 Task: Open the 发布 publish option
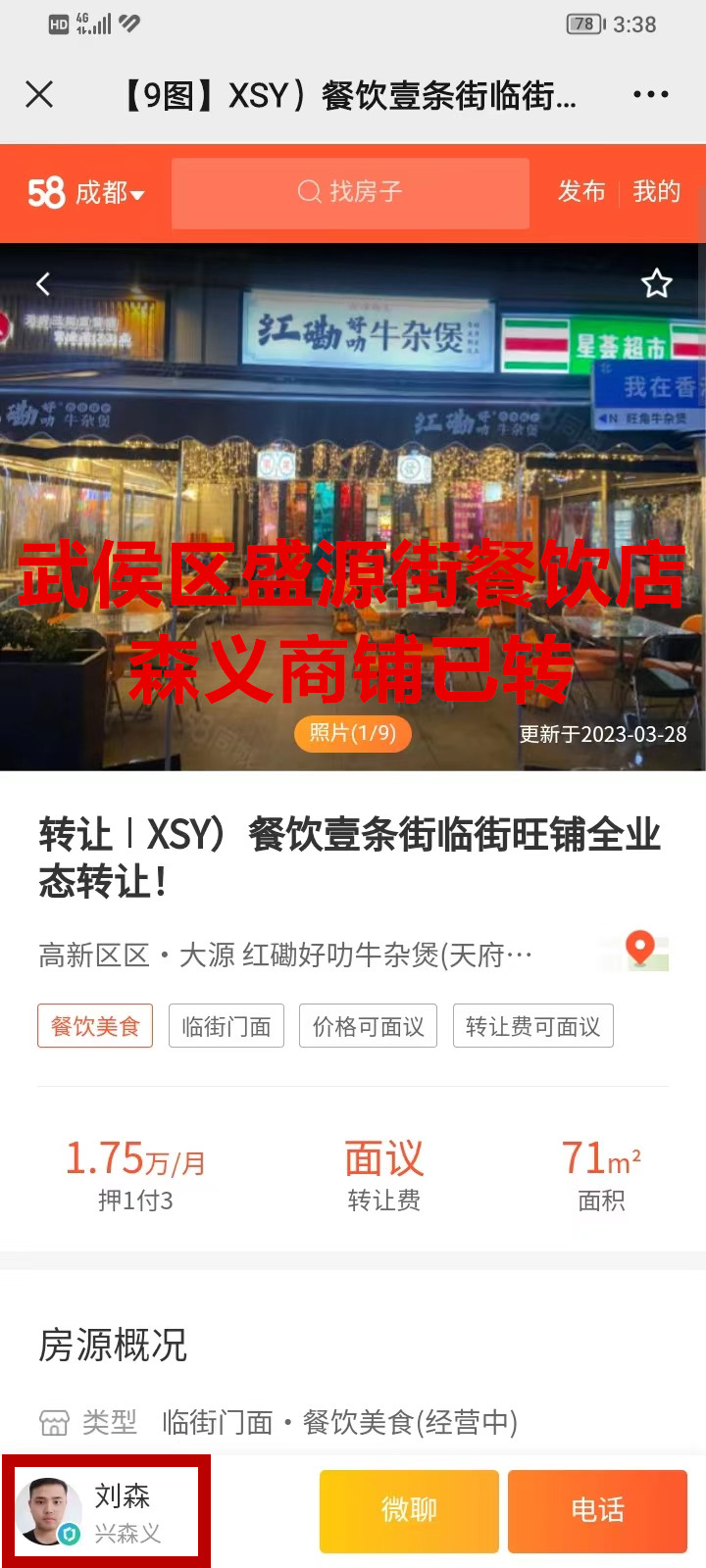click(x=581, y=192)
